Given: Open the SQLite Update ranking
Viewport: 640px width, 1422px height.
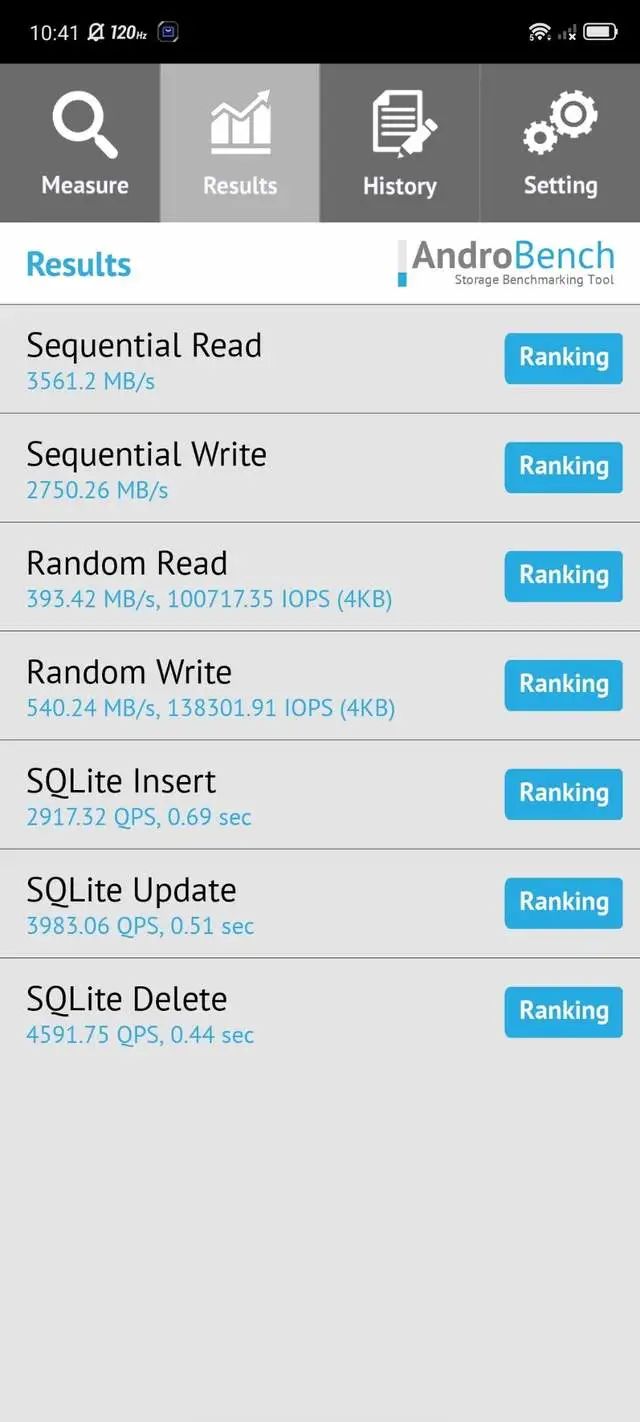Looking at the screenshot, I should (563, 903).
